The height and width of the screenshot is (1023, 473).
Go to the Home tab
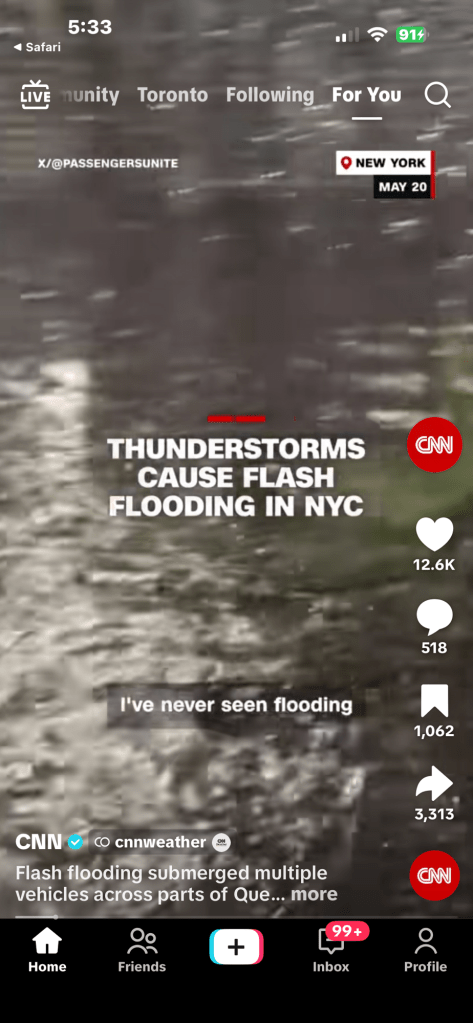(47, 951)
